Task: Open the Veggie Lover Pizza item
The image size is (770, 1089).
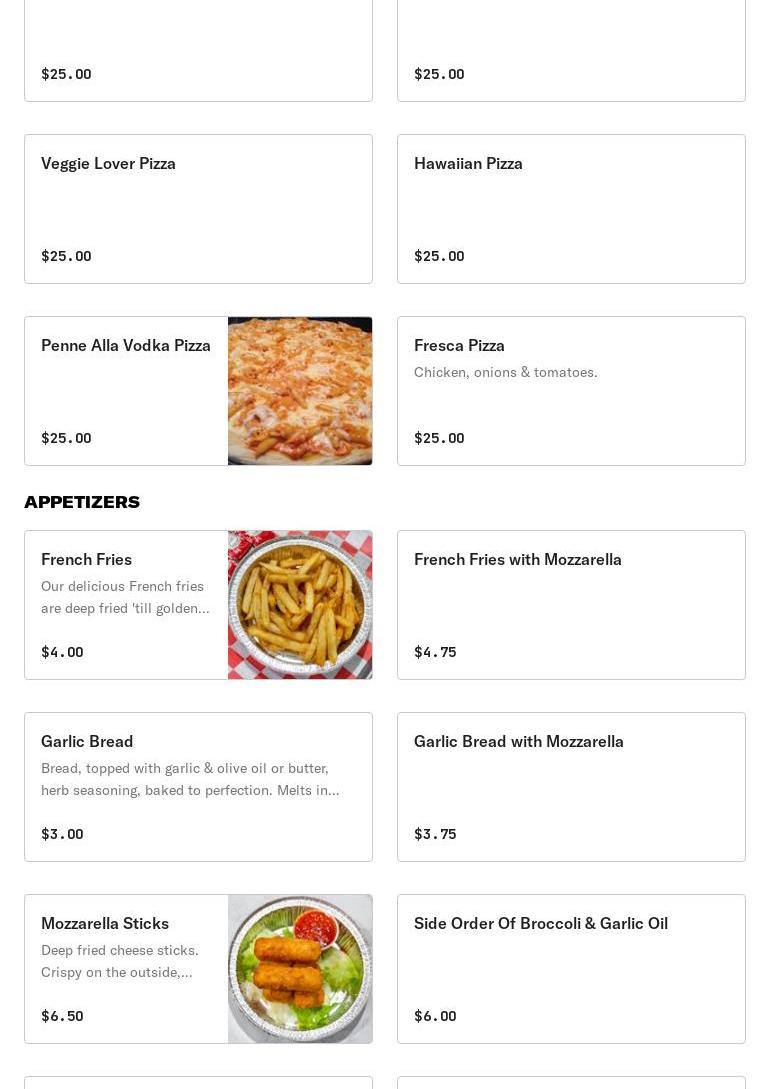Action: tap(198, 208)
